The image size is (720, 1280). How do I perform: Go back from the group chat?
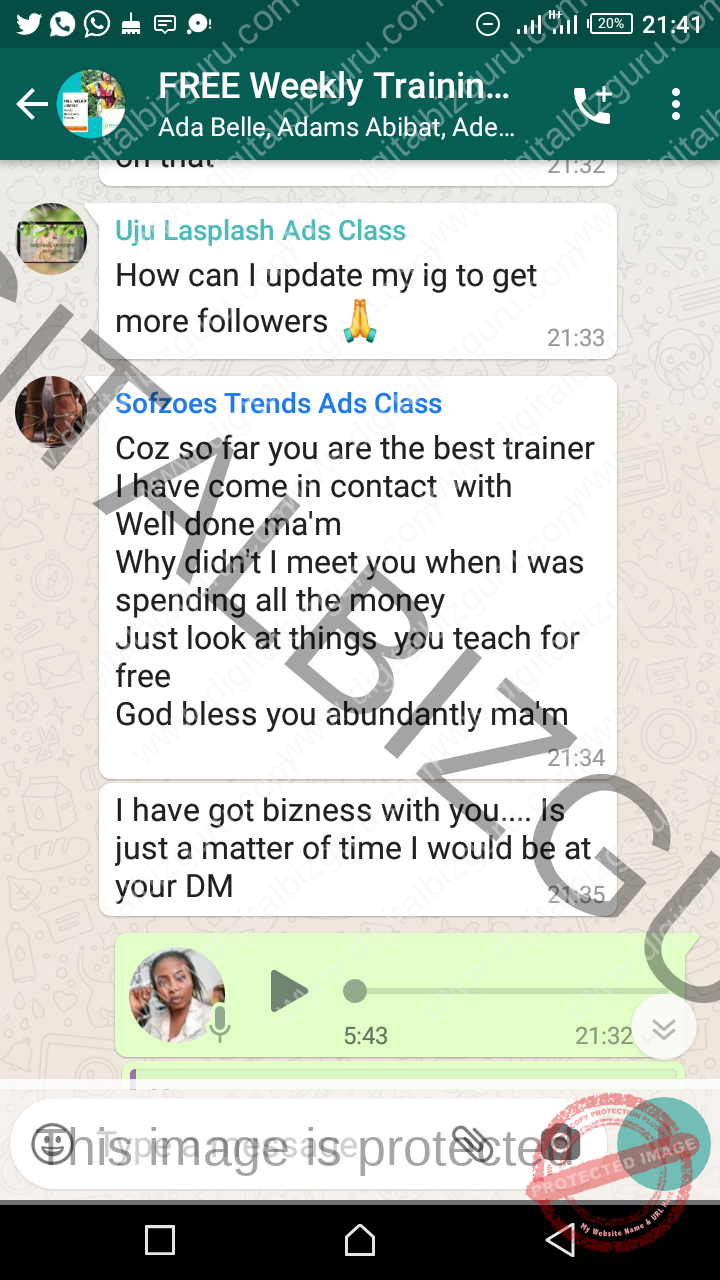click(x=32, y=104)
